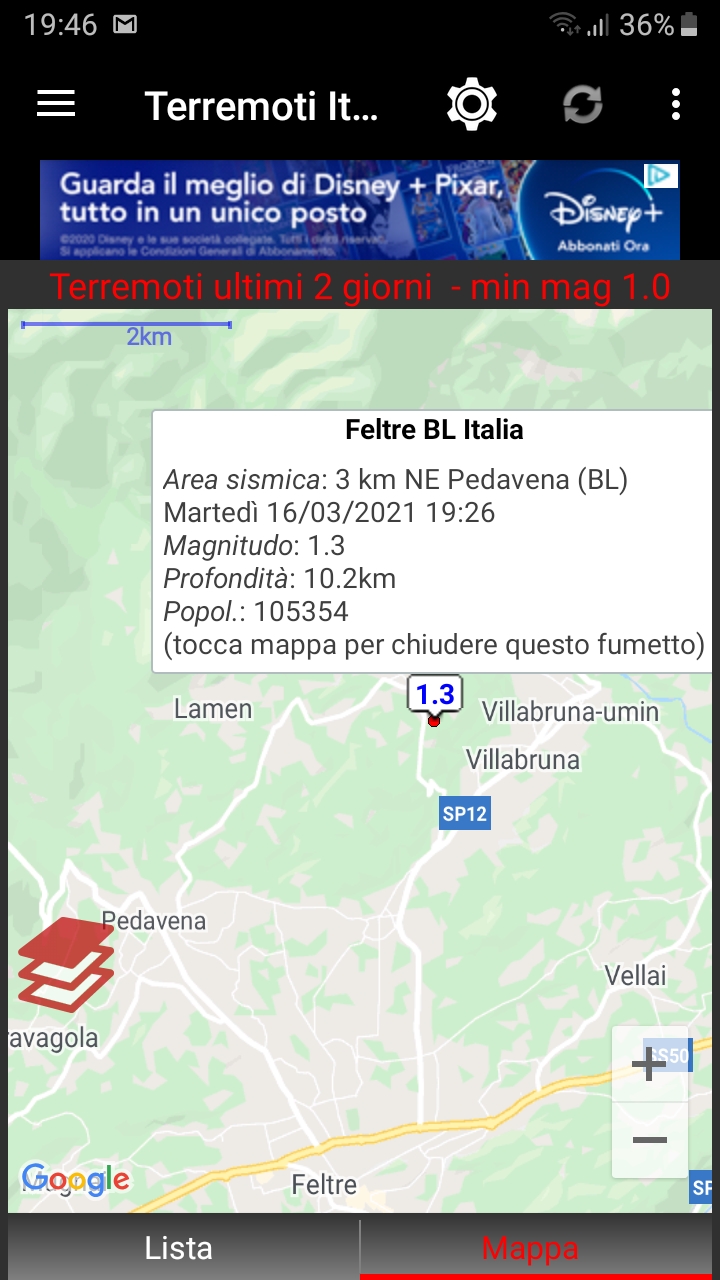
Task: Open the Disney+ ad banner
Action: coord(340,210)
